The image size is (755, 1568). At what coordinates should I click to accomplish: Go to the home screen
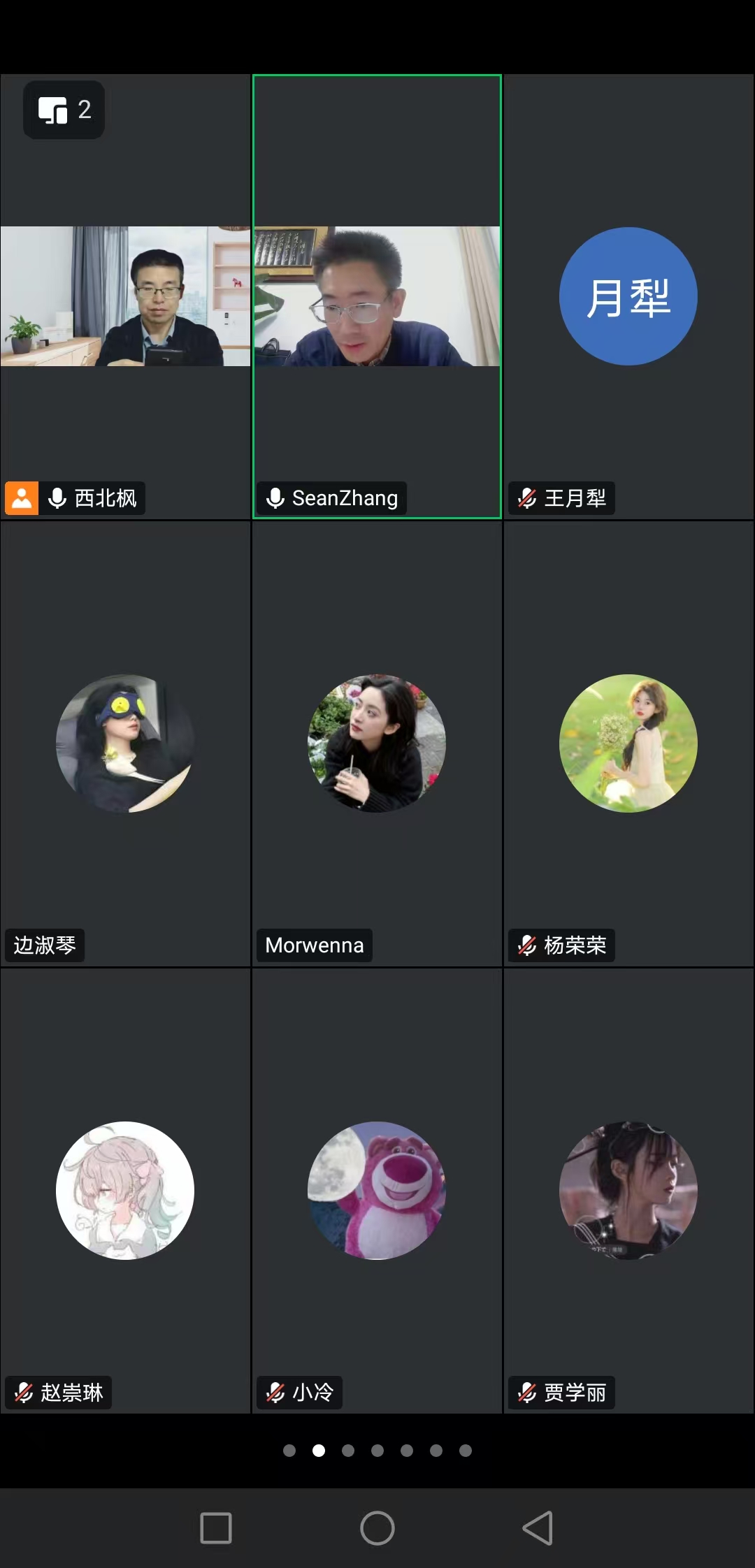[x=377, y=1528]
